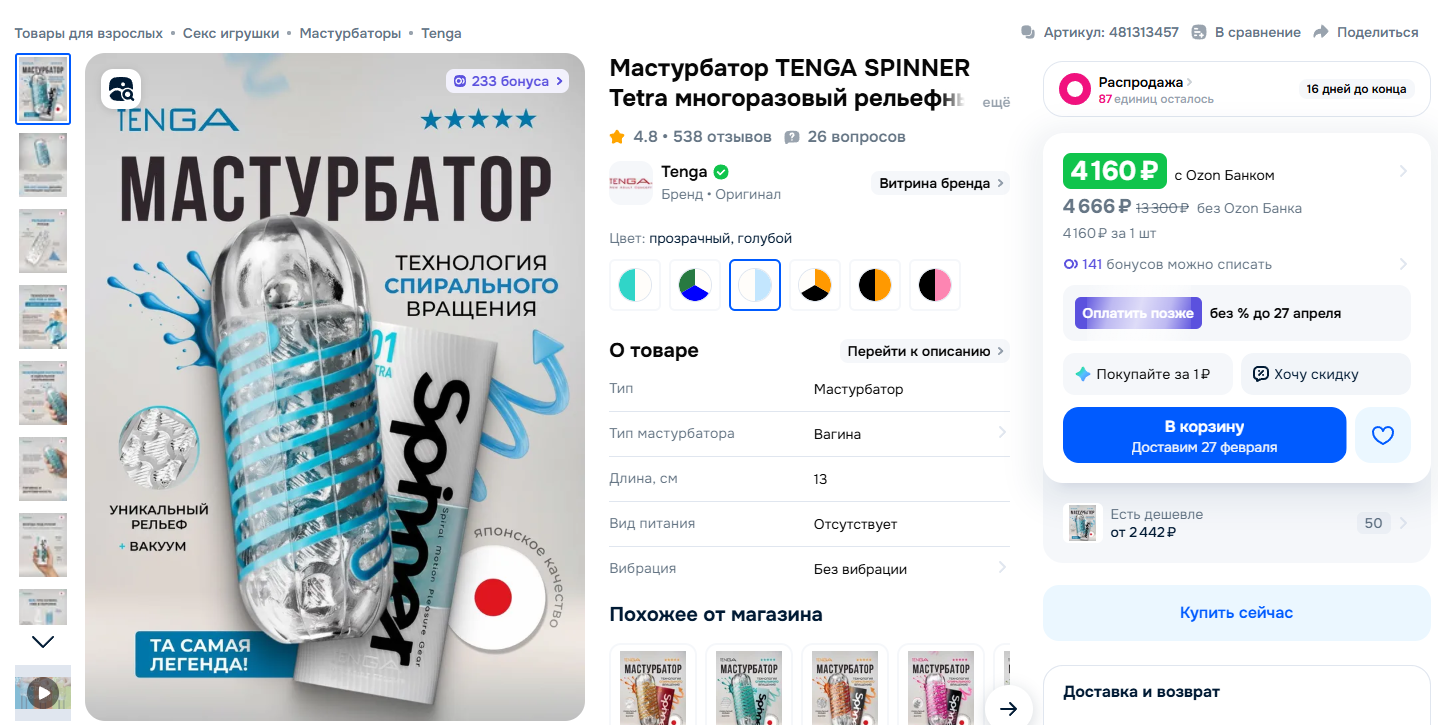Add this item to favorites with the heart
Image resolution: width=1438 pixels, height=725 pixels.
(x=1382, y=435)
